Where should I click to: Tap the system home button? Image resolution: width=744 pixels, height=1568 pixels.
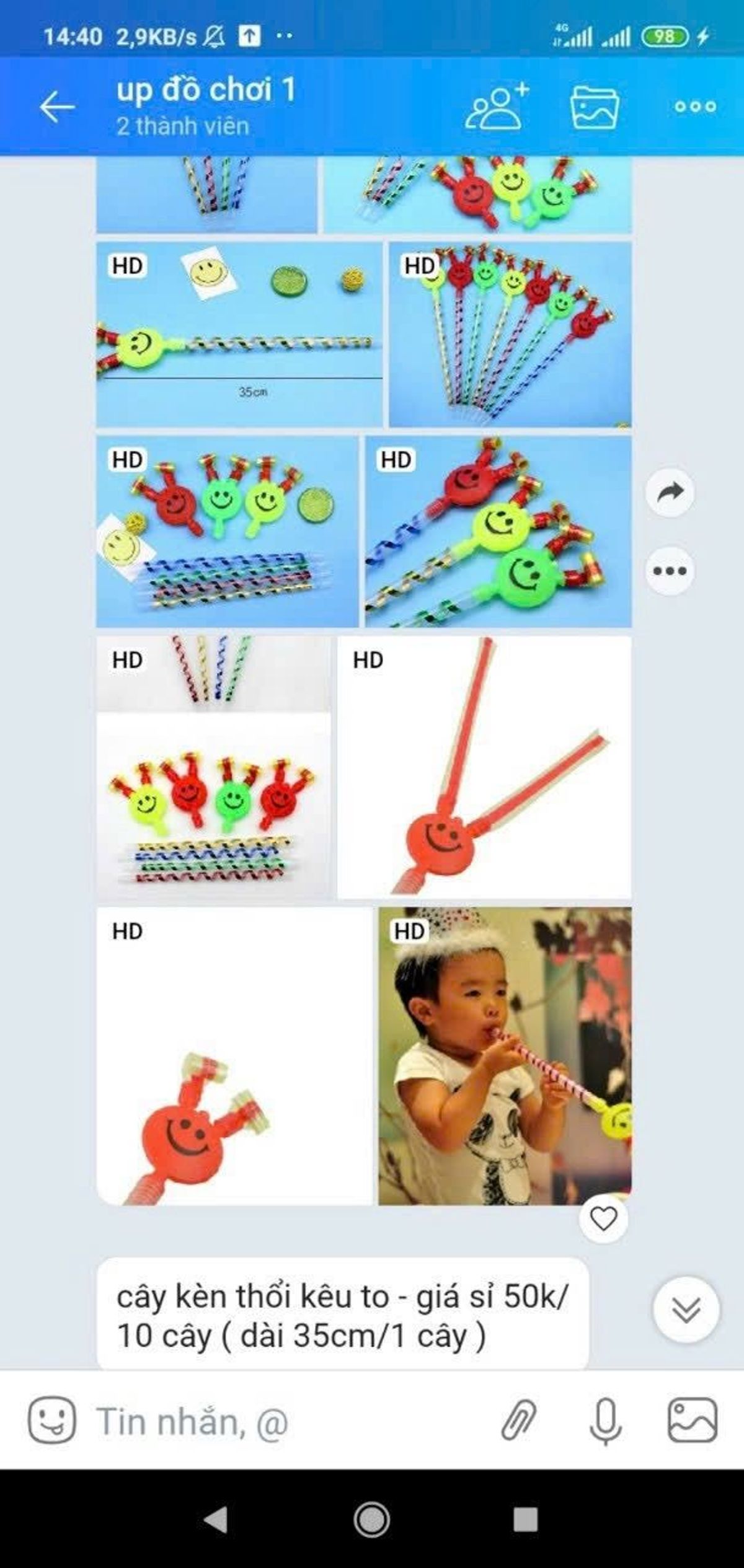point(371,1519)
